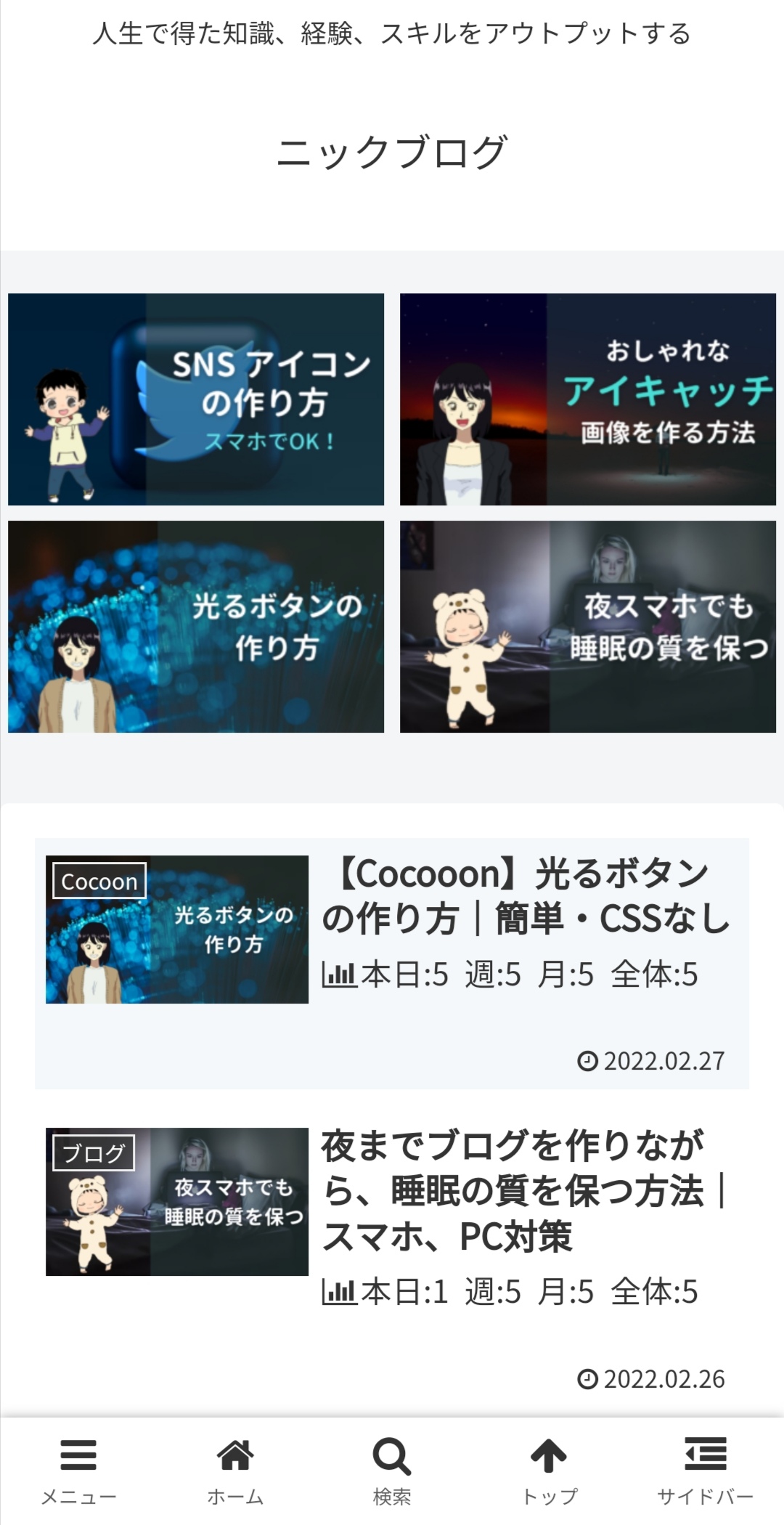Tap the ニックブログ site title
This screenshot has height=1525, width=784.
tap(392, 152)
